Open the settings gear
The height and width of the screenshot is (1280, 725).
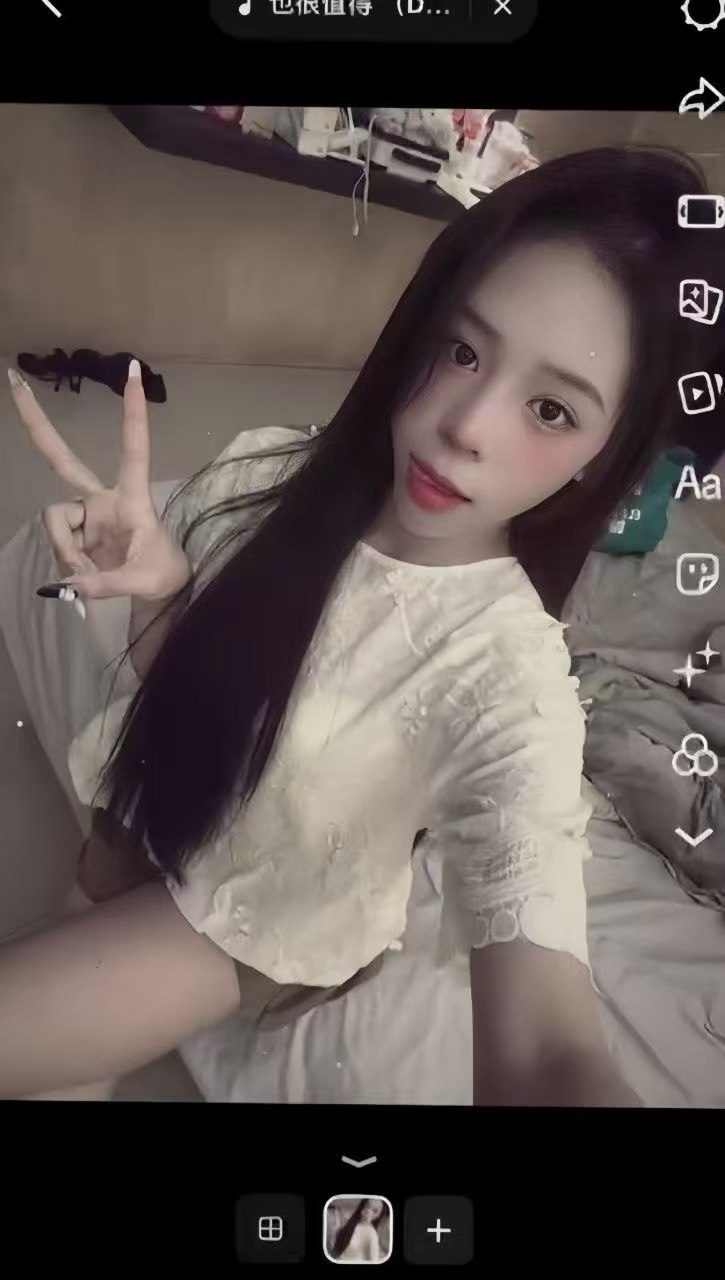(700, 10)
